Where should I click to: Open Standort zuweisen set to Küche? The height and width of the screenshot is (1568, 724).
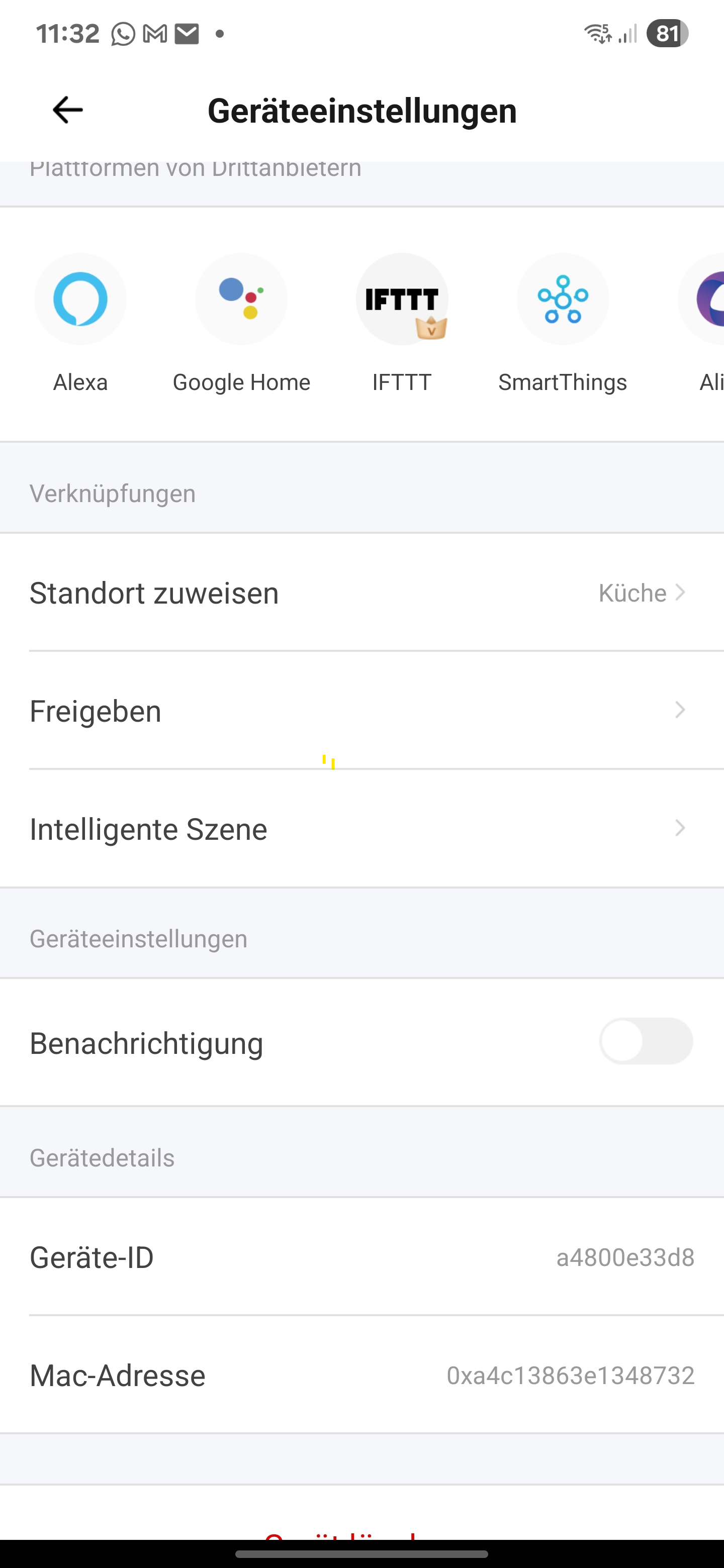(361, 593)
